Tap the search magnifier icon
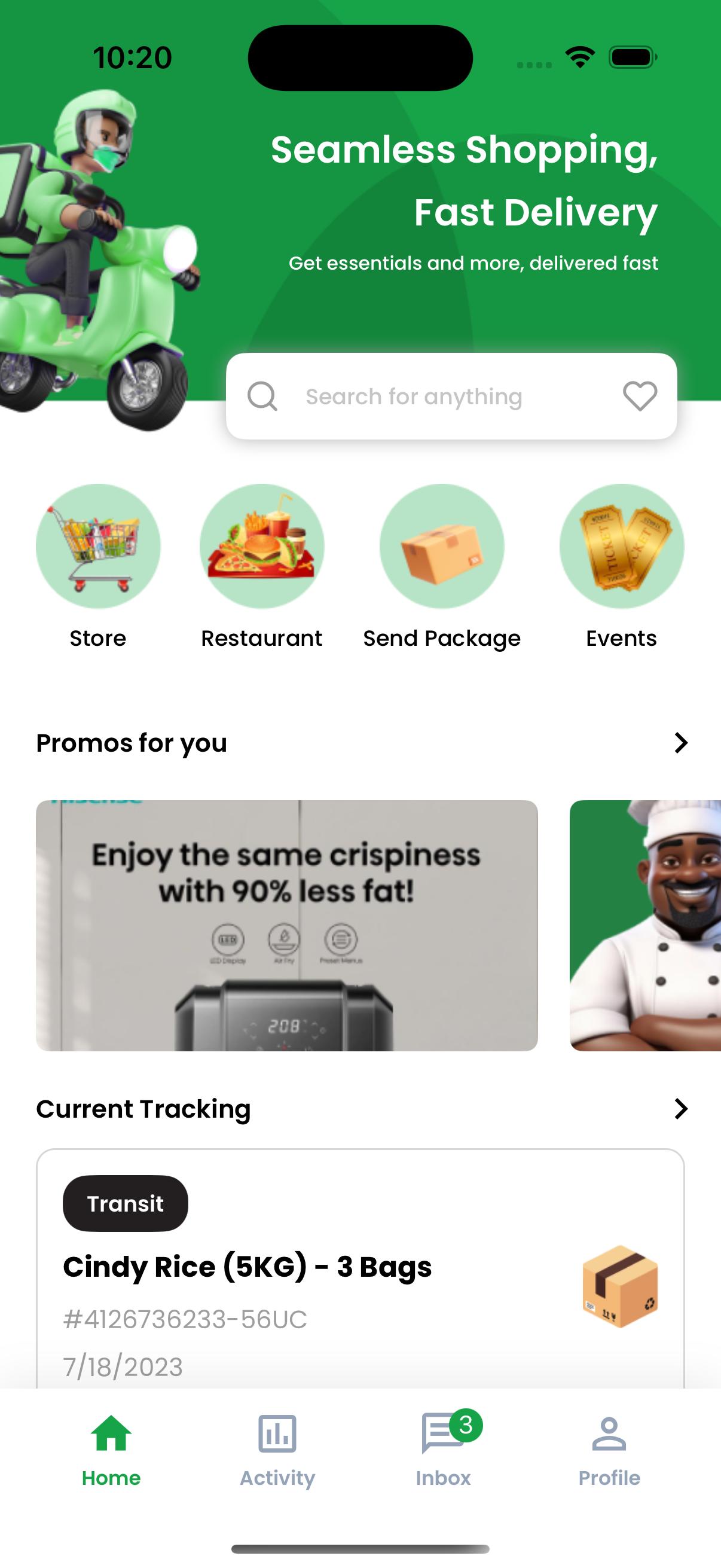 (x=263, y=396)
